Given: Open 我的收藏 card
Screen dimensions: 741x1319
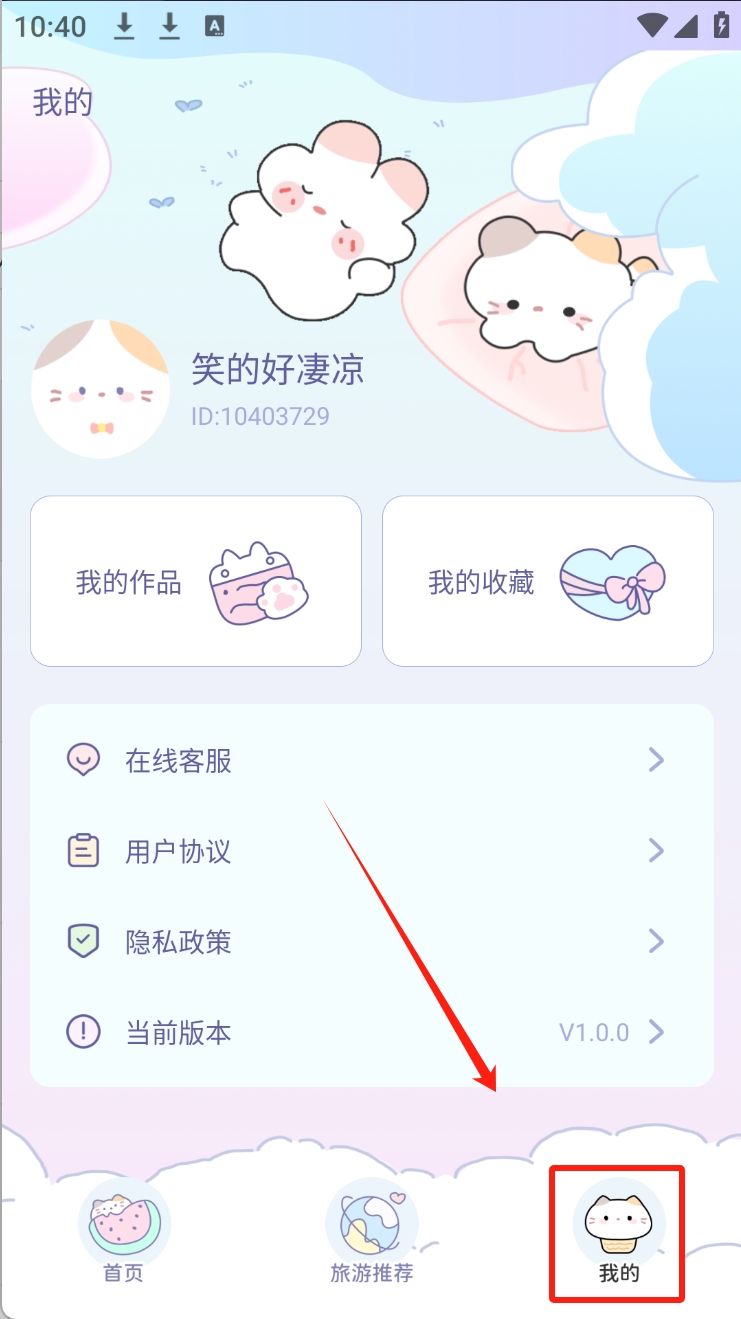Looking at the screenshot, I should tap(547, 581).
